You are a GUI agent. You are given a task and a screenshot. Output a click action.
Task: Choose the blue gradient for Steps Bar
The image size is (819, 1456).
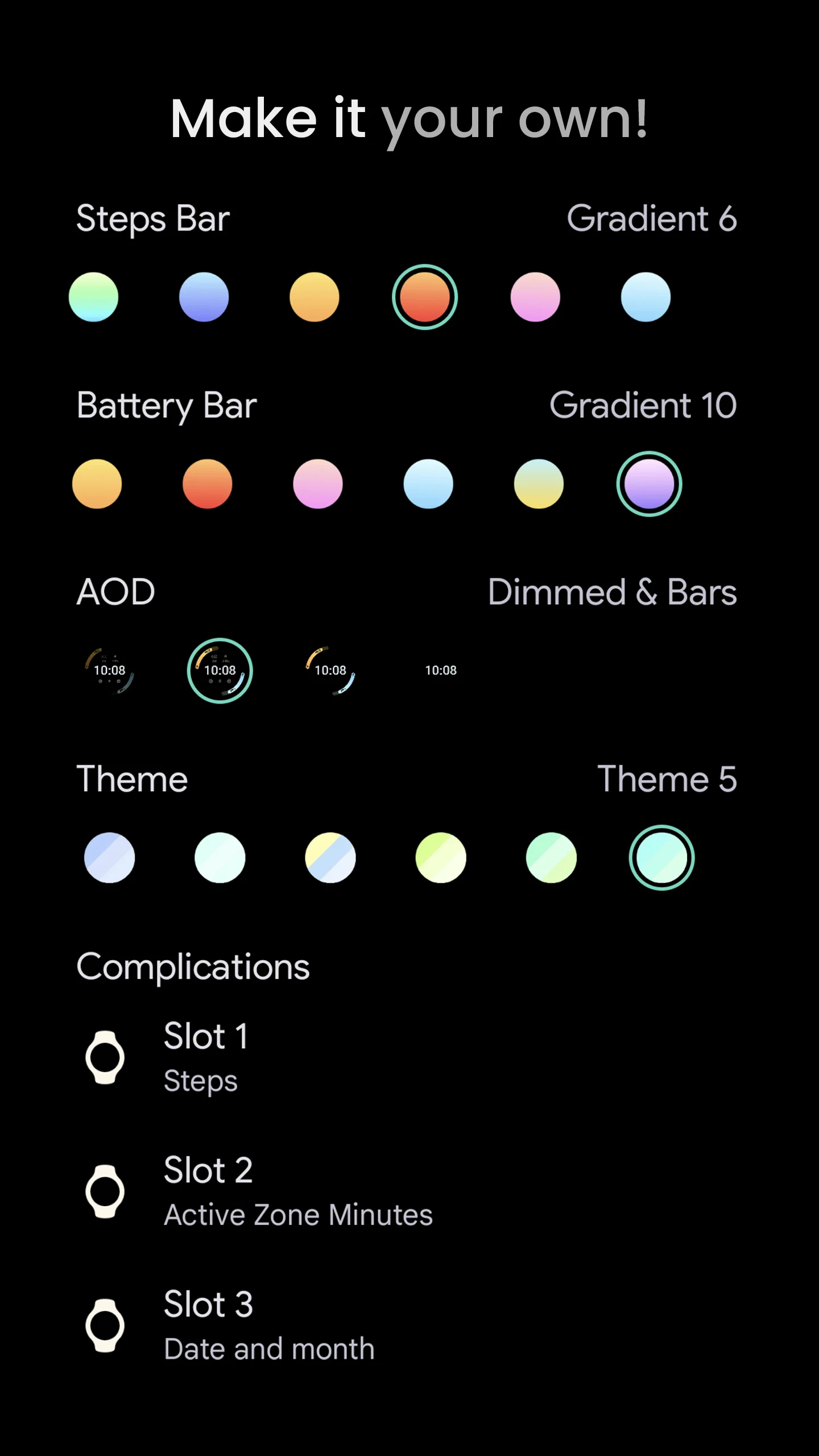pos(204,297)
